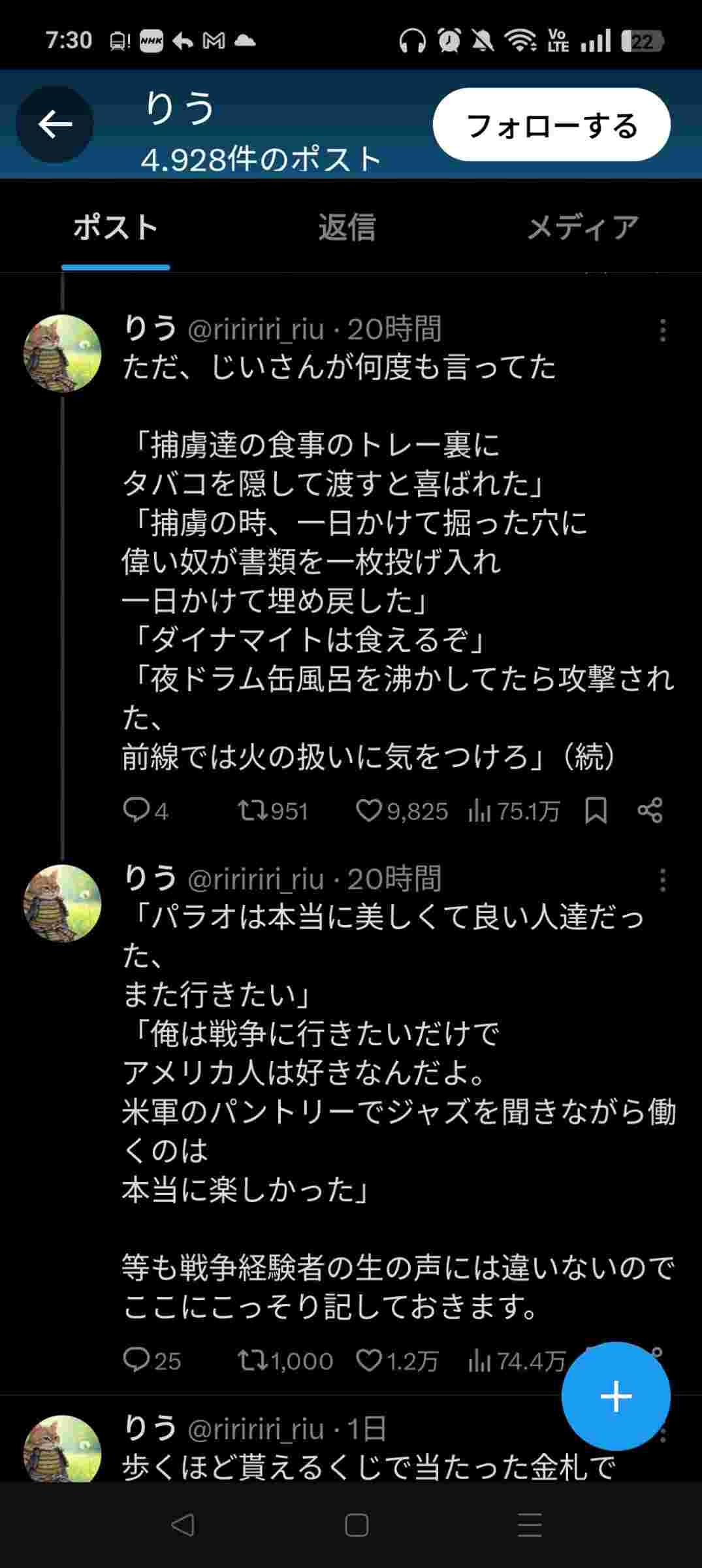The image size is (702, 1568).
Task: Compose a new post with plus button
Action: pyautogui.click(x=615, y=1397)
